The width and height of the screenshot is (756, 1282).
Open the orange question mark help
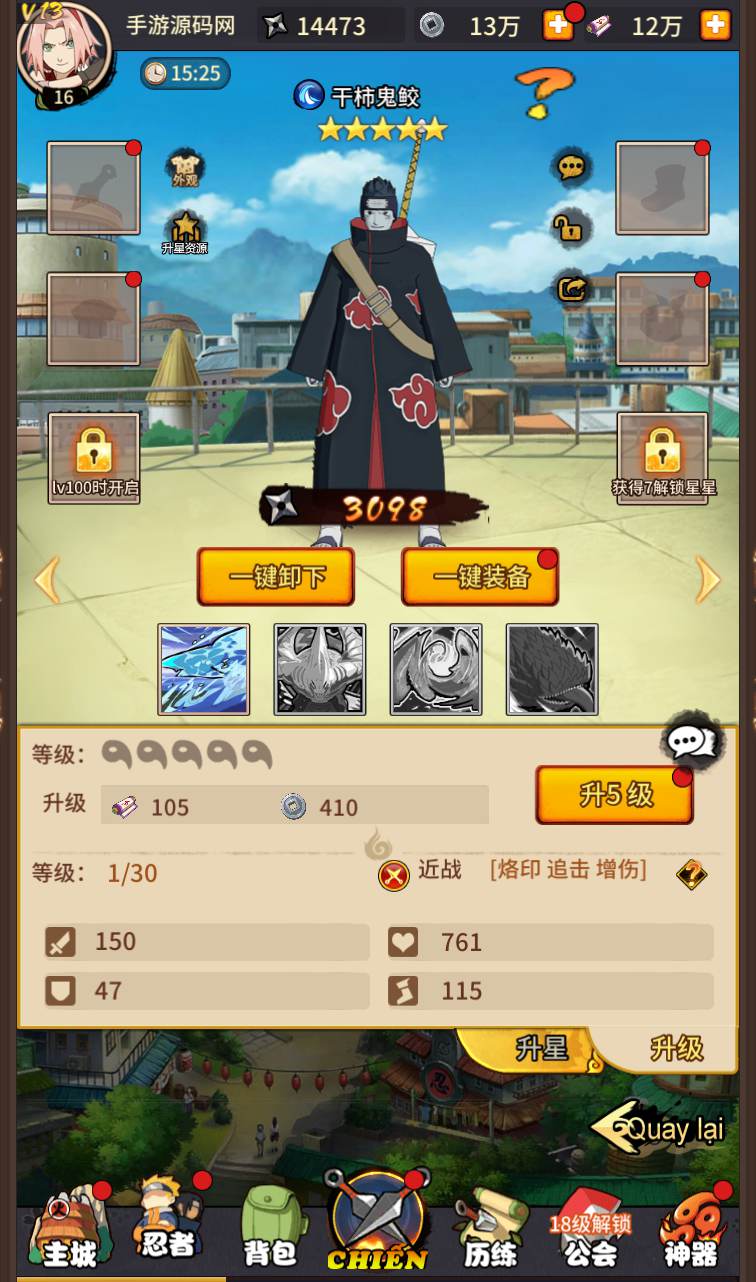(543, 92)
